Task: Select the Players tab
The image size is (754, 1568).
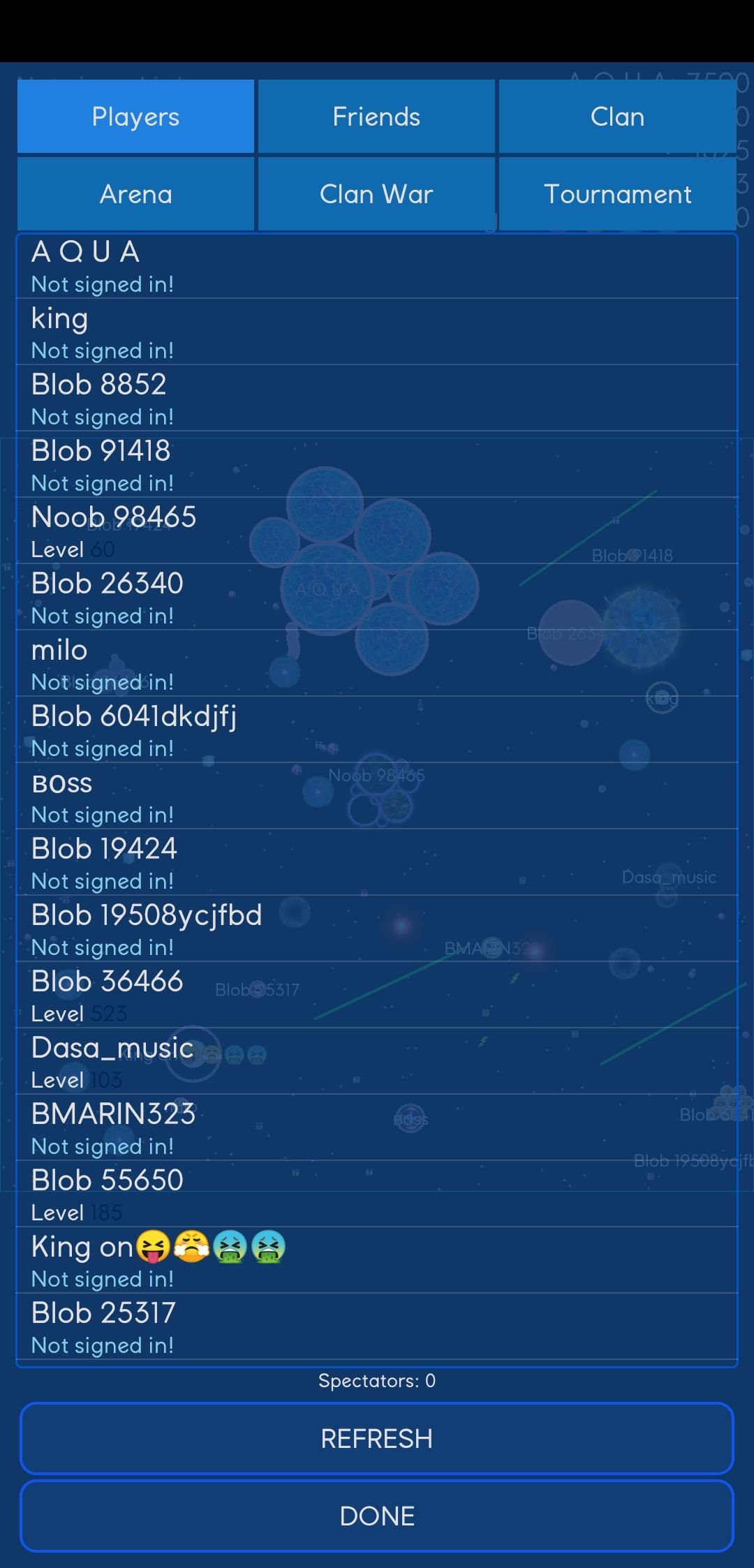Action: (x=135, y=117)
